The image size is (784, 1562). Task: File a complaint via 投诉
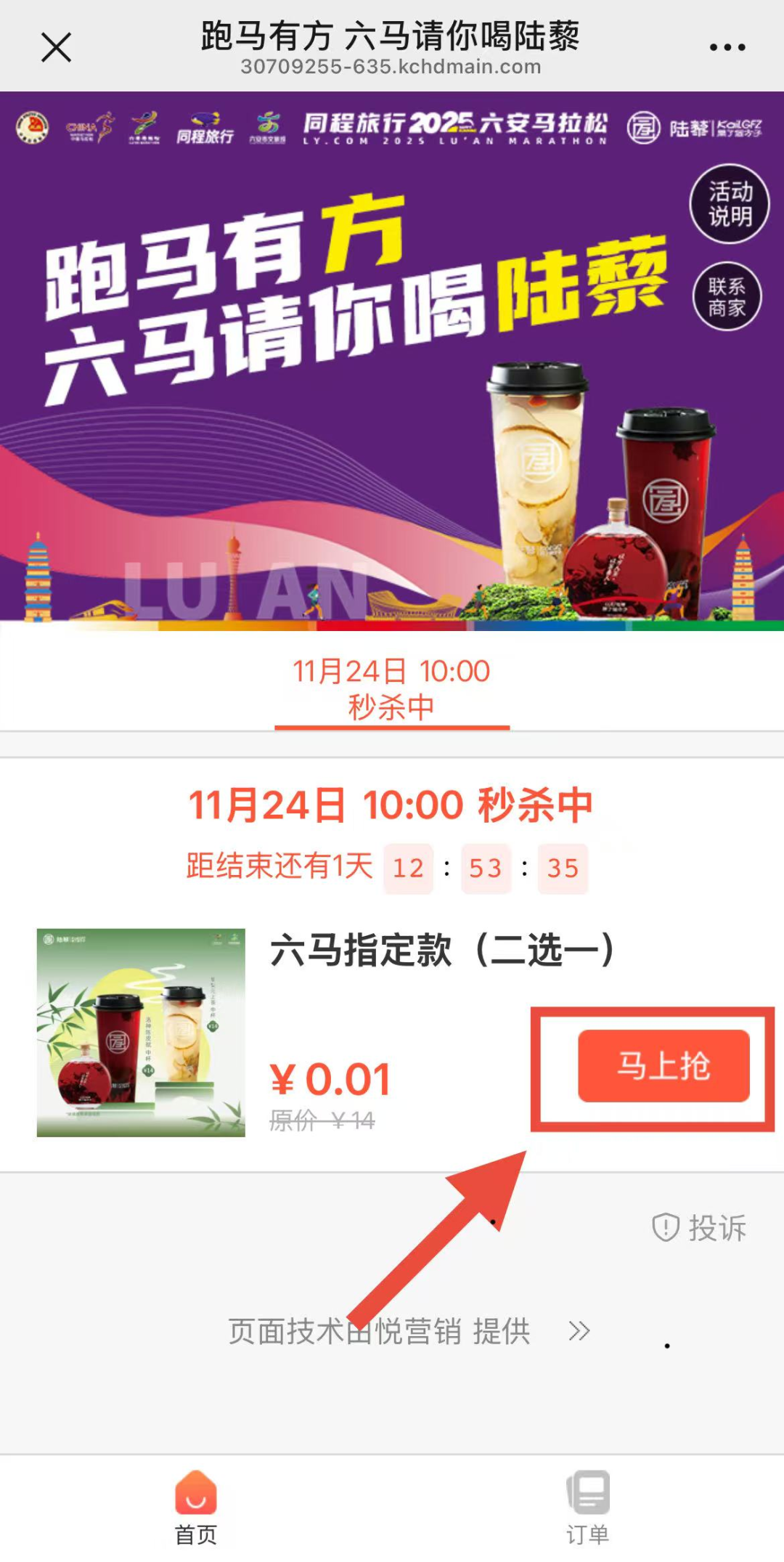pyautogui.click(x=699, y=1228)
